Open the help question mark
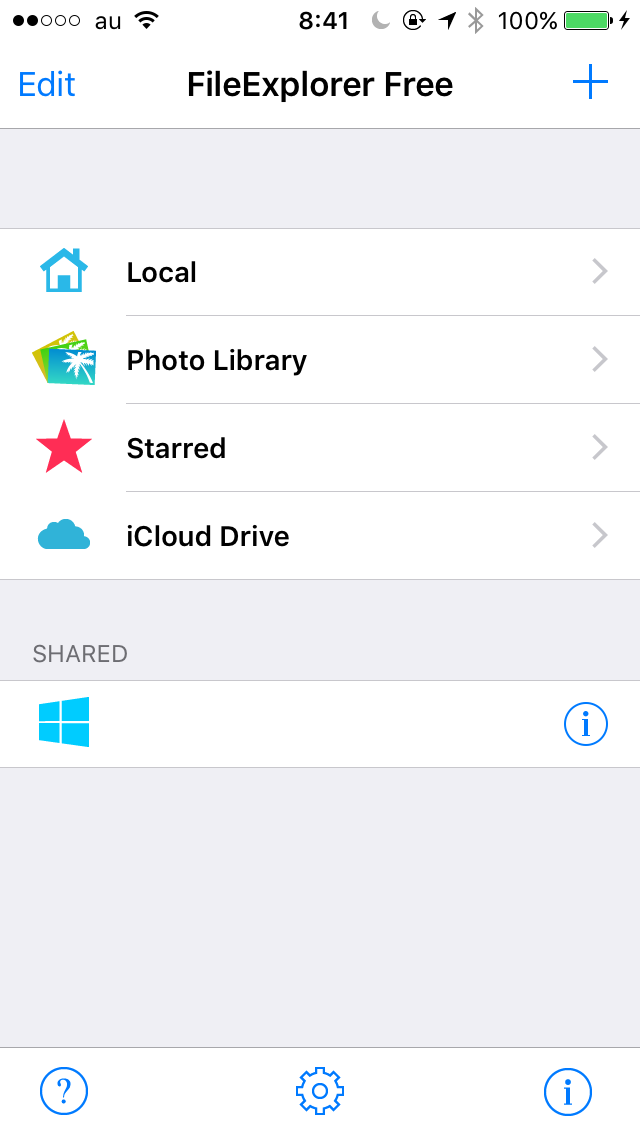Viewport: 640px width, 1136px height. pyautogui.click(x=64, y=1091)
